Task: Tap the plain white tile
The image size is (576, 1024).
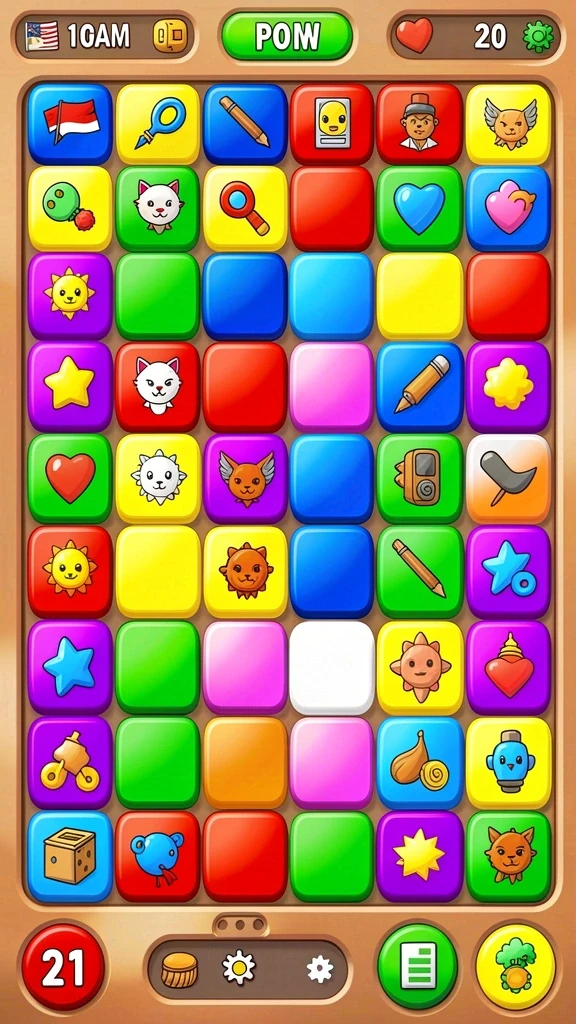Action: point(332,667)
